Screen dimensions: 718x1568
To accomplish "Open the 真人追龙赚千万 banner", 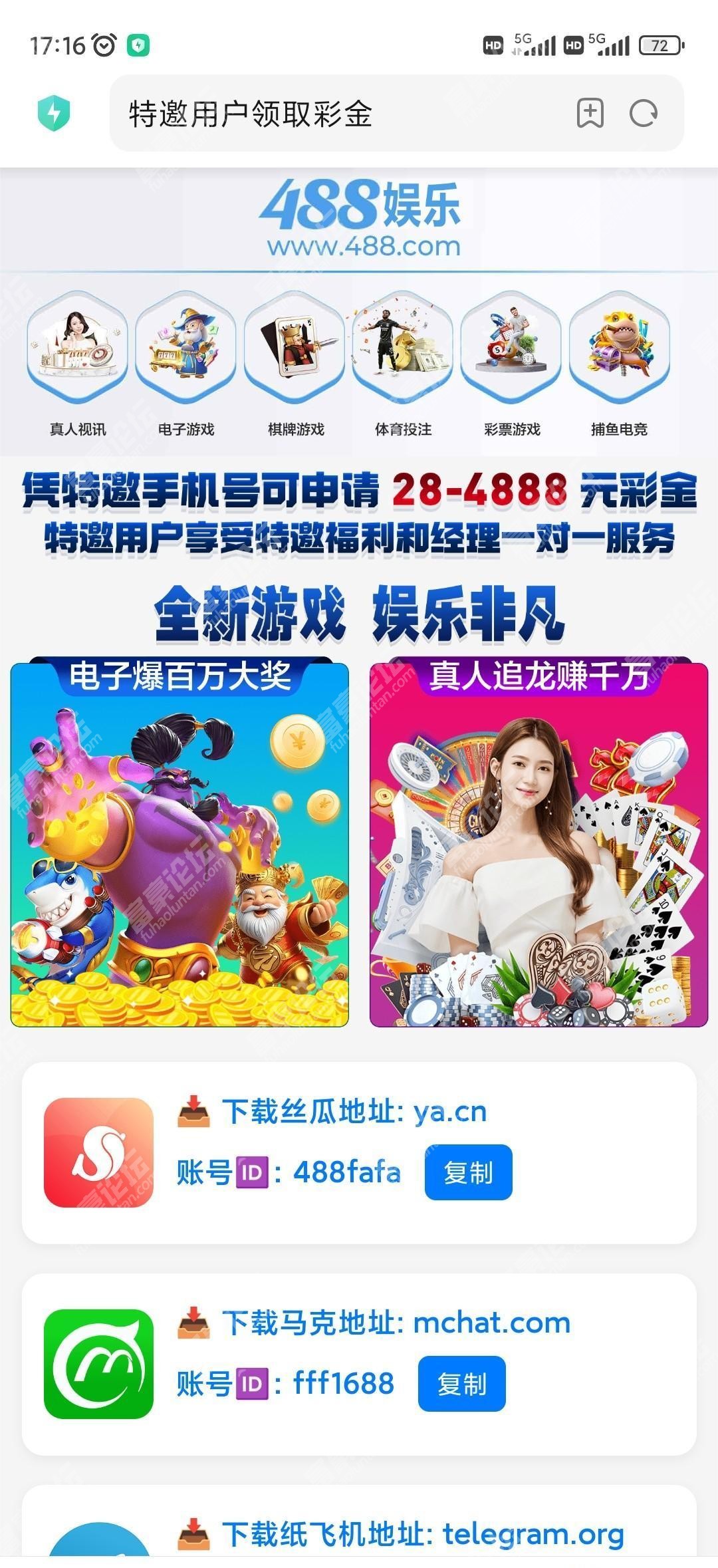I will pyautogui.click(x=538, y=845).
